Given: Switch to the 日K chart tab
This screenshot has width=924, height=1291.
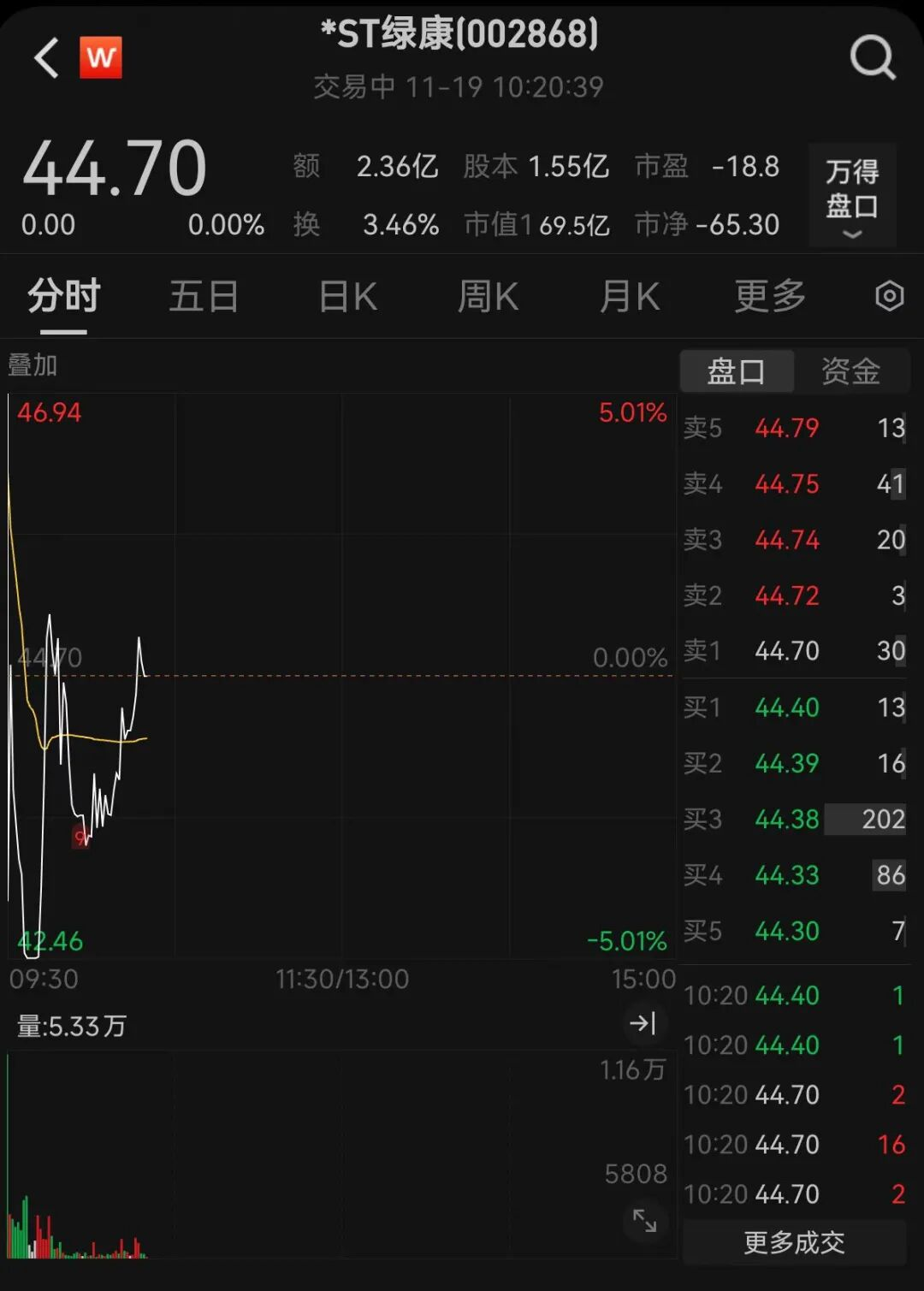Looking at the screenshot, I should [x=347, y=297].
